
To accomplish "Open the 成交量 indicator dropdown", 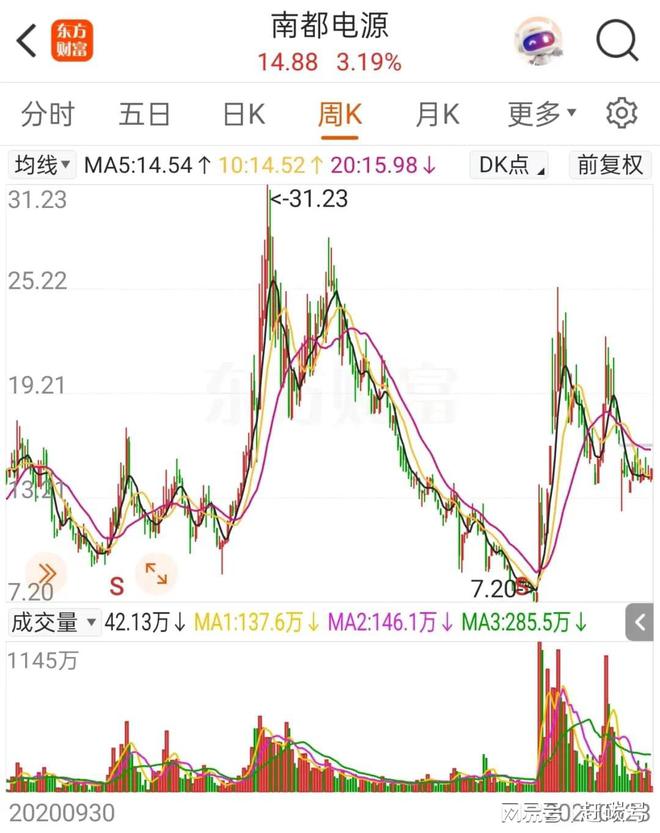I will [54, 623].
